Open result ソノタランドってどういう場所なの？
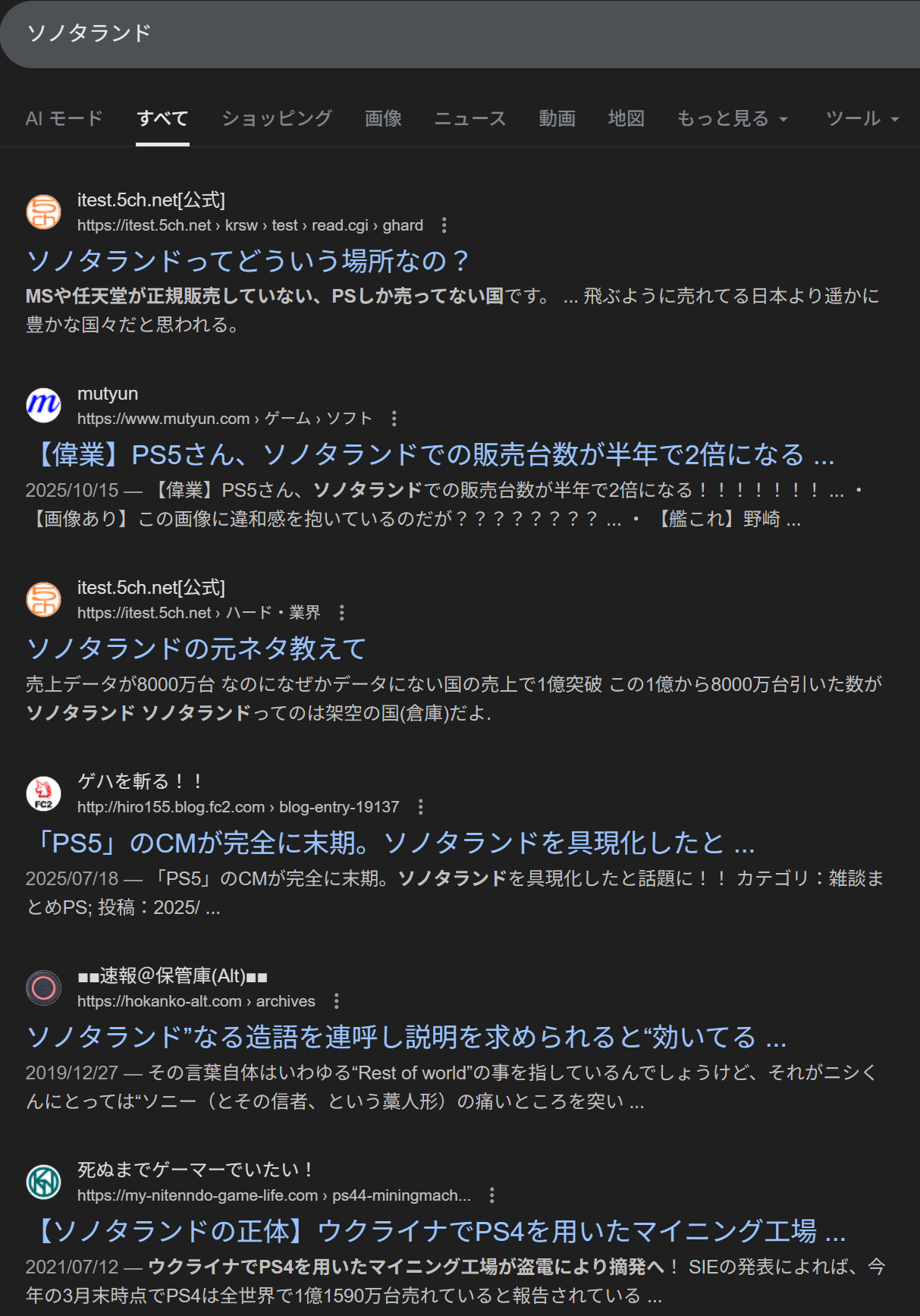Viewport: 920px width, 1316px height. [248, 261]
